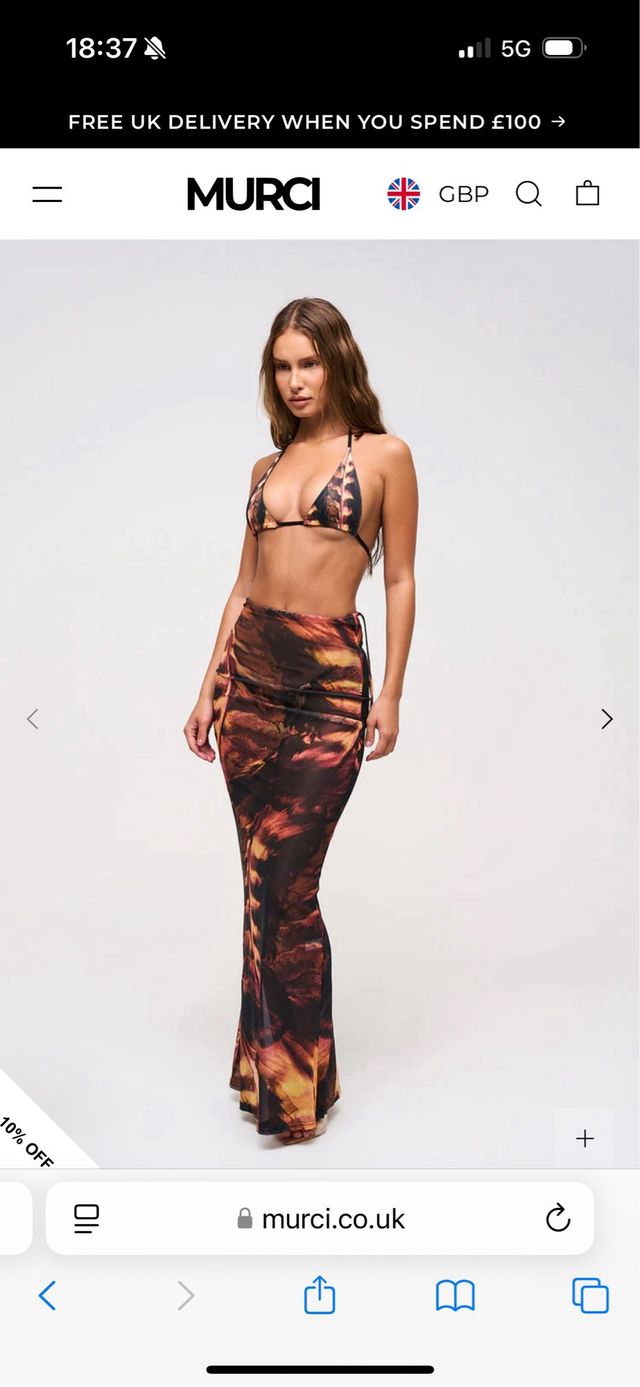Open the hamburger menu
Screen dimensions: 640x1387
pos(47,194)
